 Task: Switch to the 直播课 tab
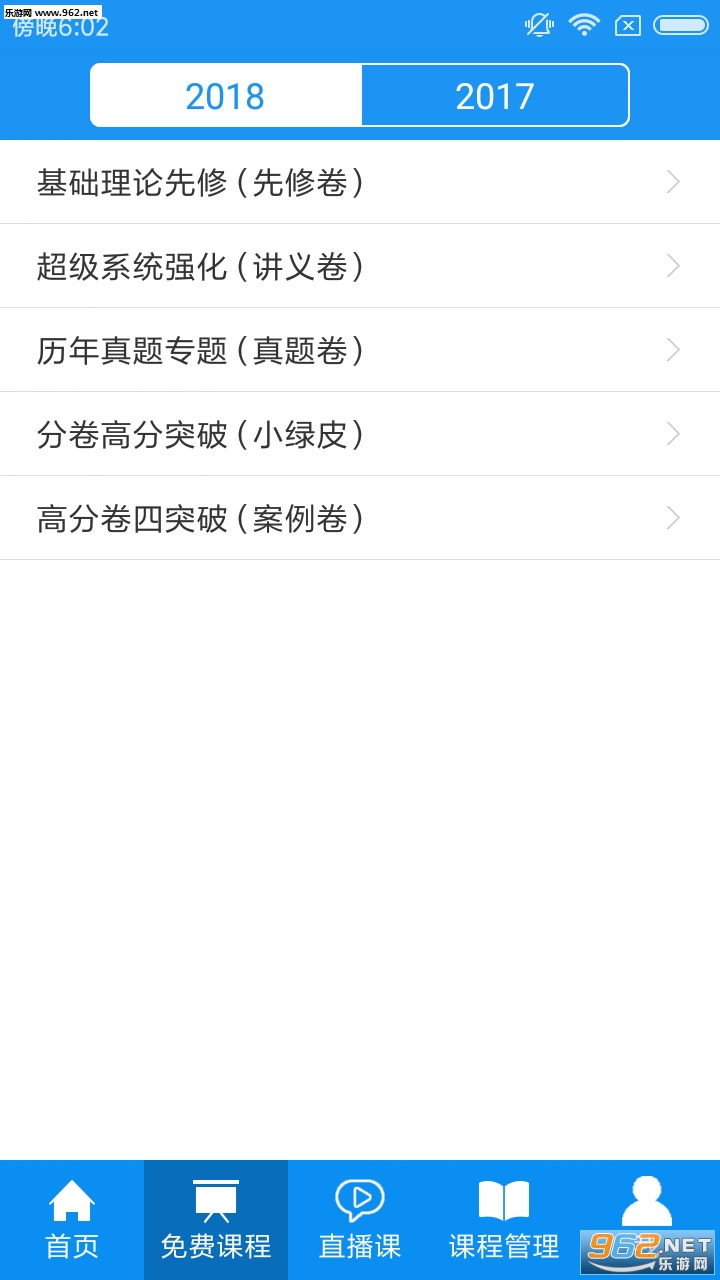(360, 1220)
